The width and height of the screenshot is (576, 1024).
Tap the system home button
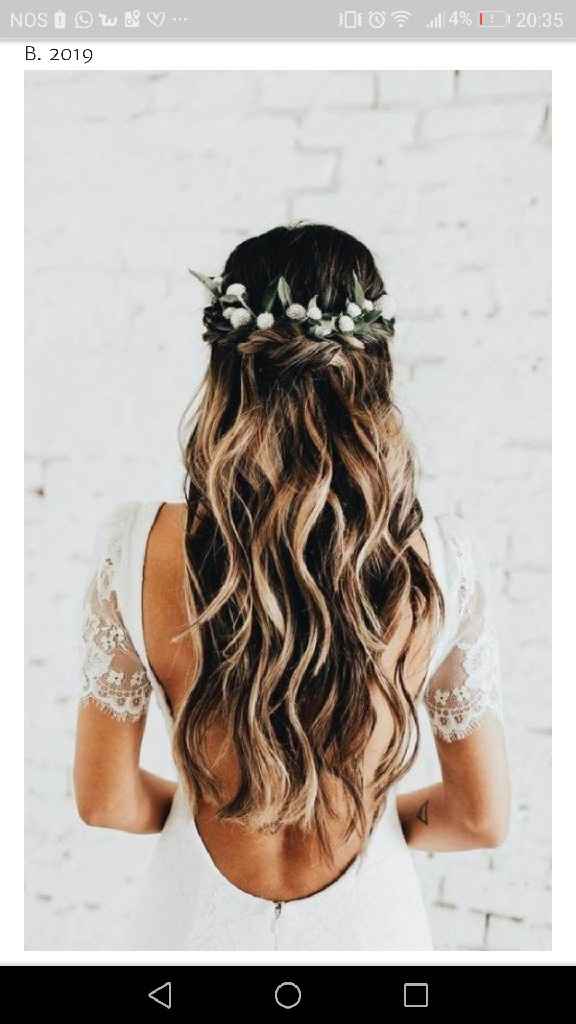point(288,995)
